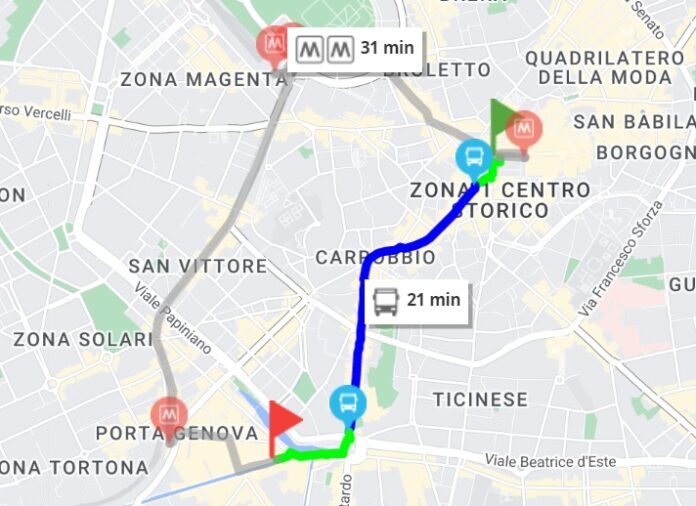Tap the bus stop icon near Ticinese

pos(347,404)
